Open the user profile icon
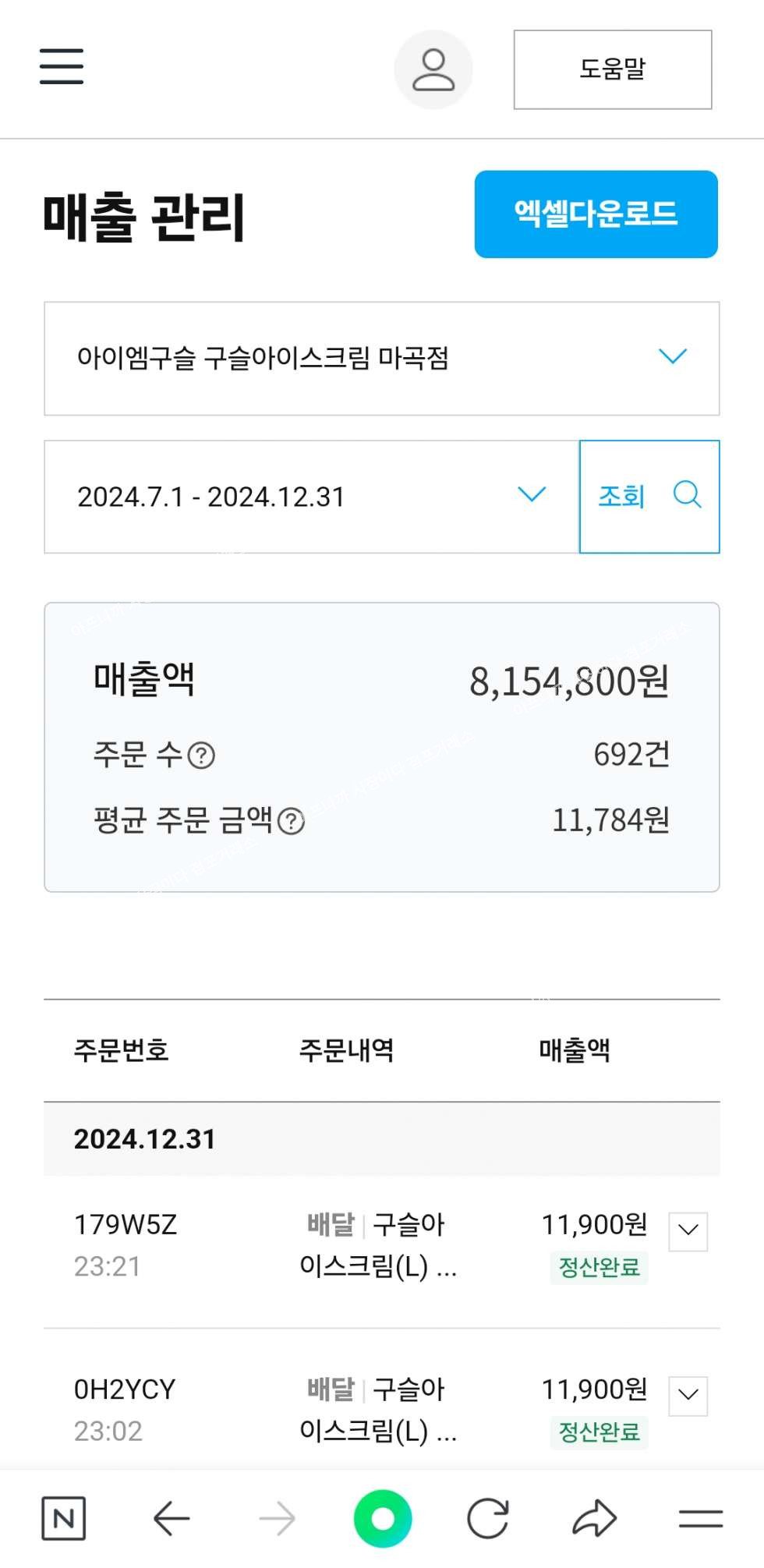Image resolution: width=764 pixels, height=1568 pixels. coord(433,69)
